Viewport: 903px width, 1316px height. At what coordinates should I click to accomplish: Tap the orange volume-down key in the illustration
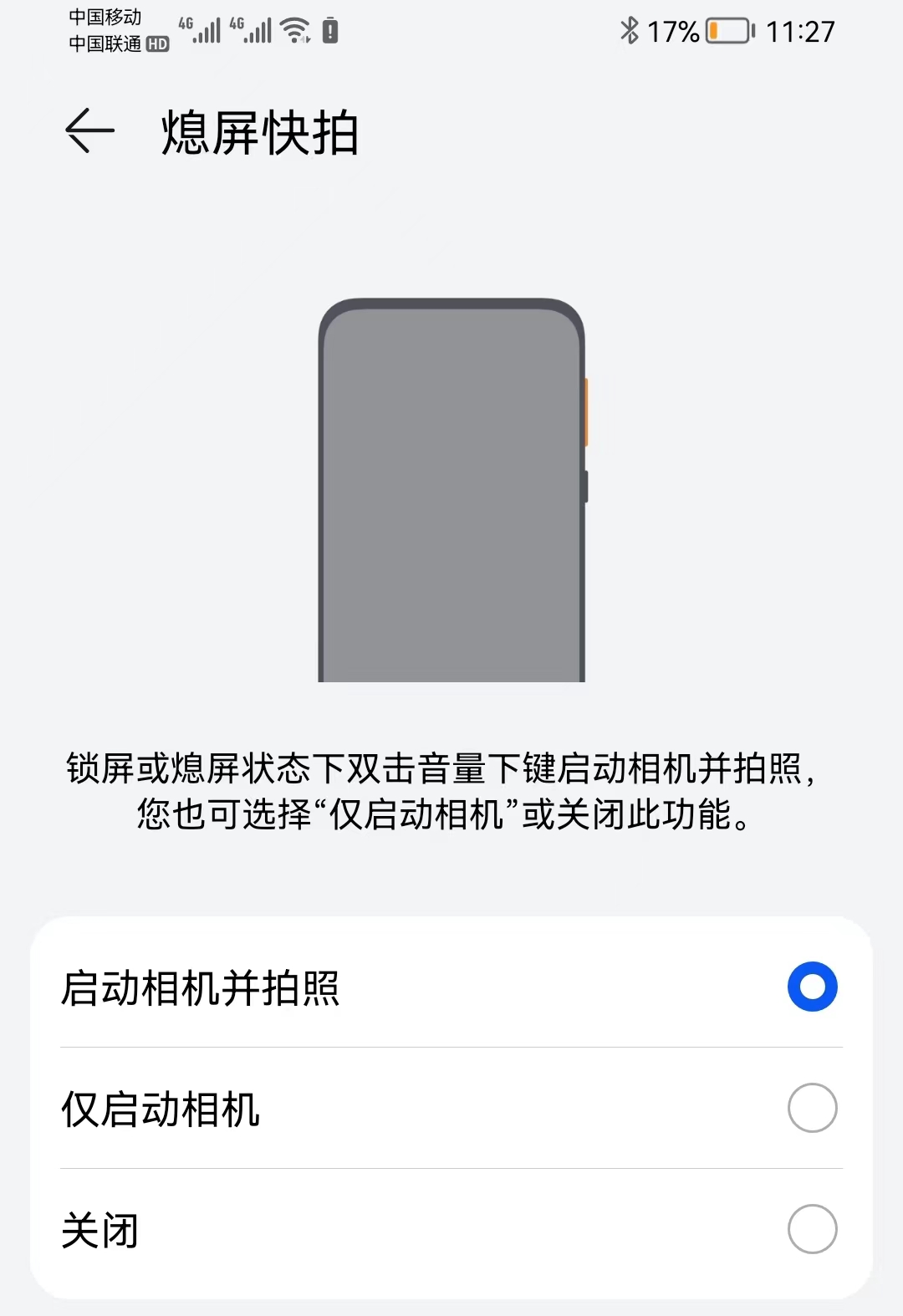[x=588, y=411]
